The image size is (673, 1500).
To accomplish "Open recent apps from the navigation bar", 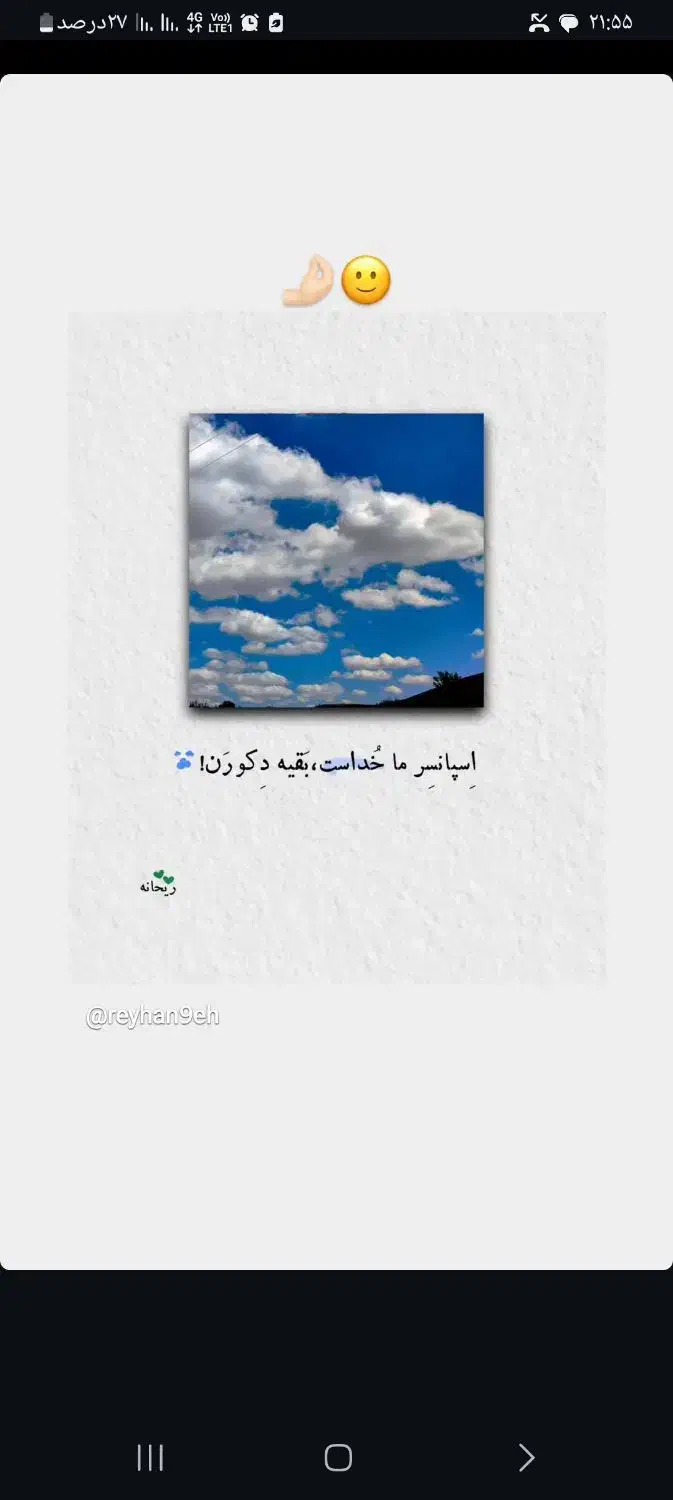I will click(150, 1458).
